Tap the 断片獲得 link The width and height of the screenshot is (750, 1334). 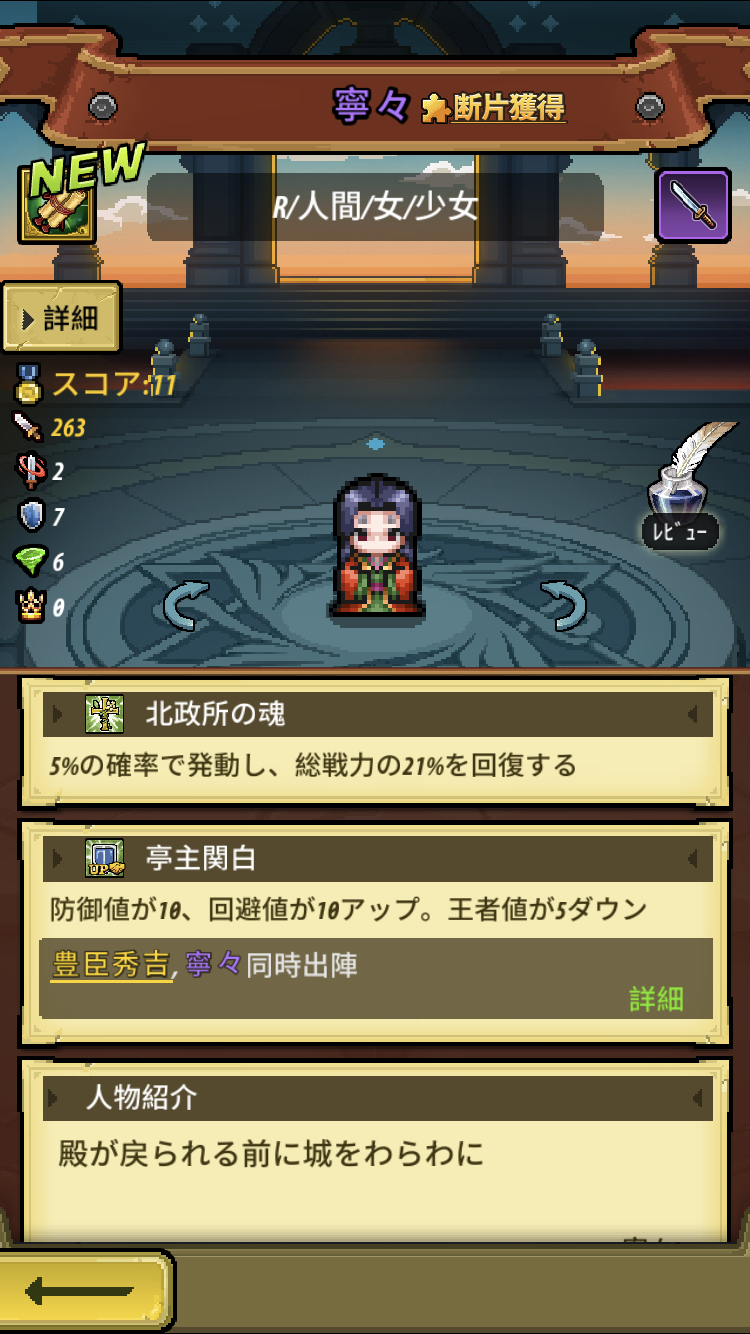tap(496, 108)
